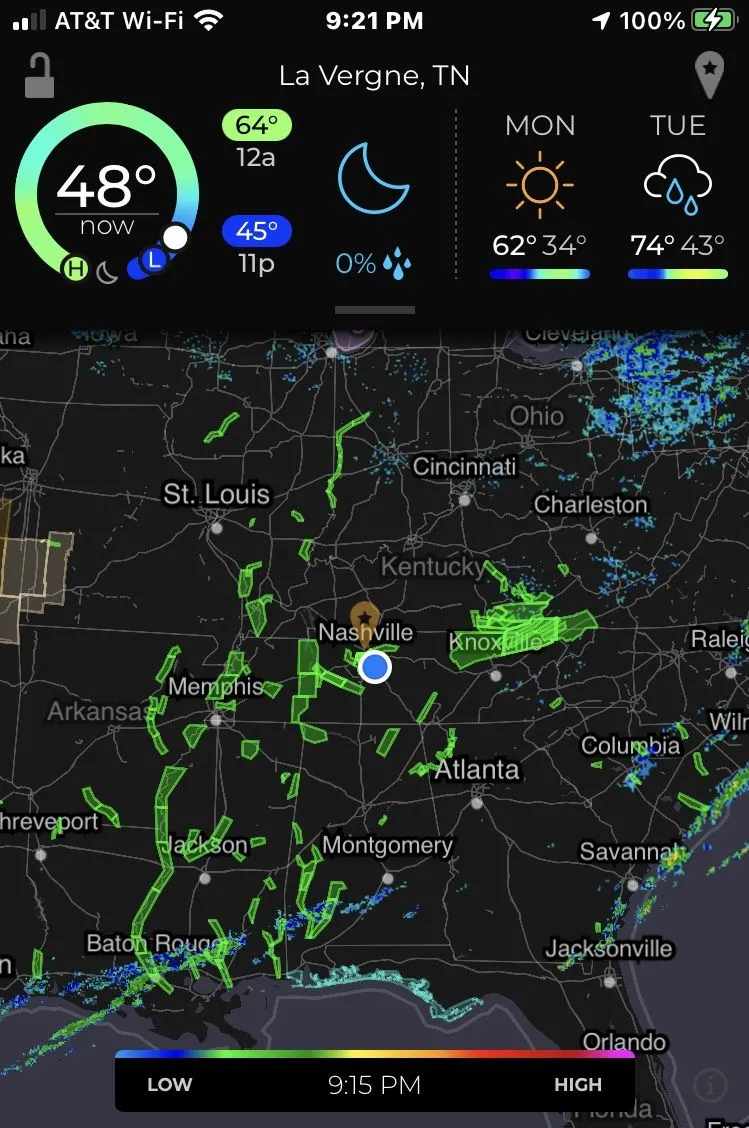Image resolution: width=749 pixels, height=1128 pixels.
Task: Open Monday's sunny forecast
Action: pyautogui.click(x=540, y=196)
